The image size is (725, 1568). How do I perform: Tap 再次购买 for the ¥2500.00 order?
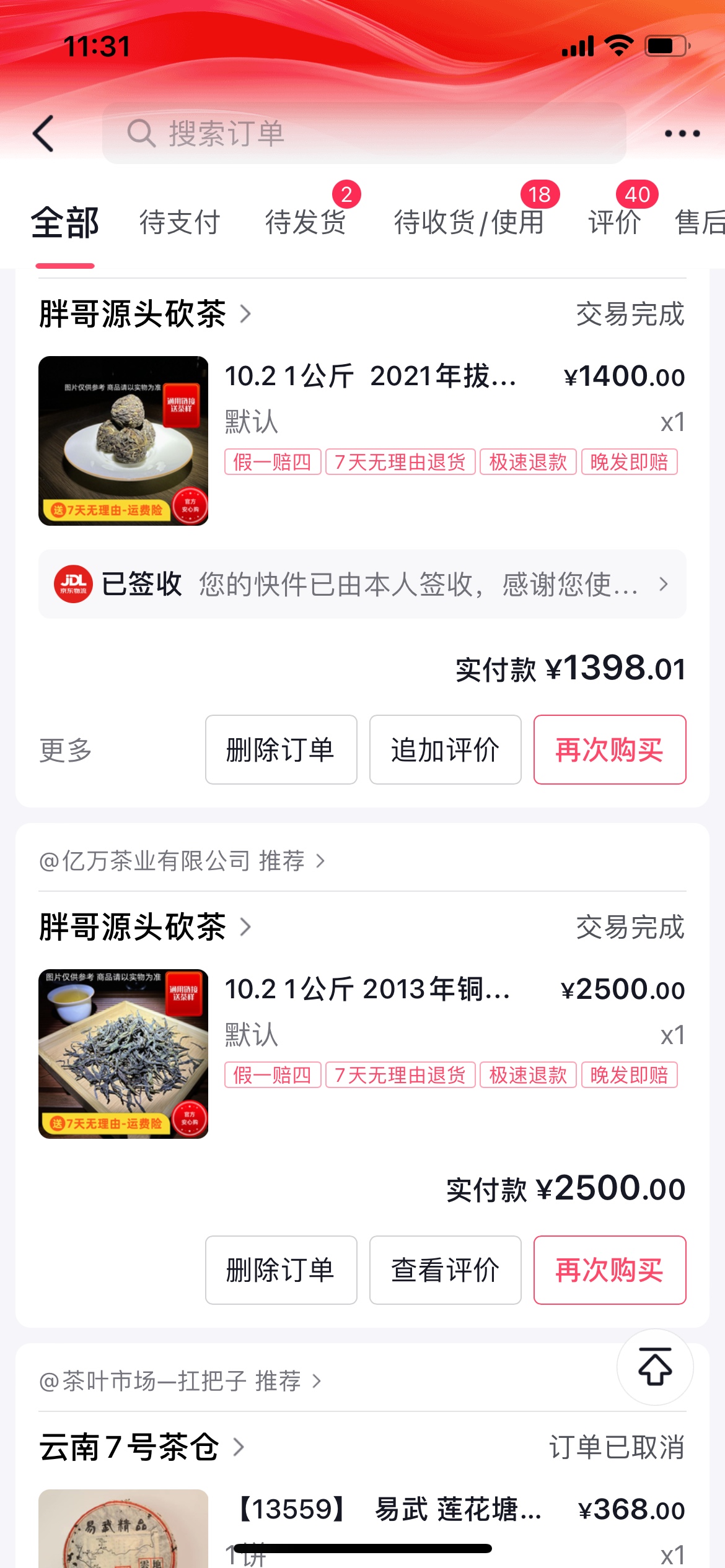tap(609, 1270)
